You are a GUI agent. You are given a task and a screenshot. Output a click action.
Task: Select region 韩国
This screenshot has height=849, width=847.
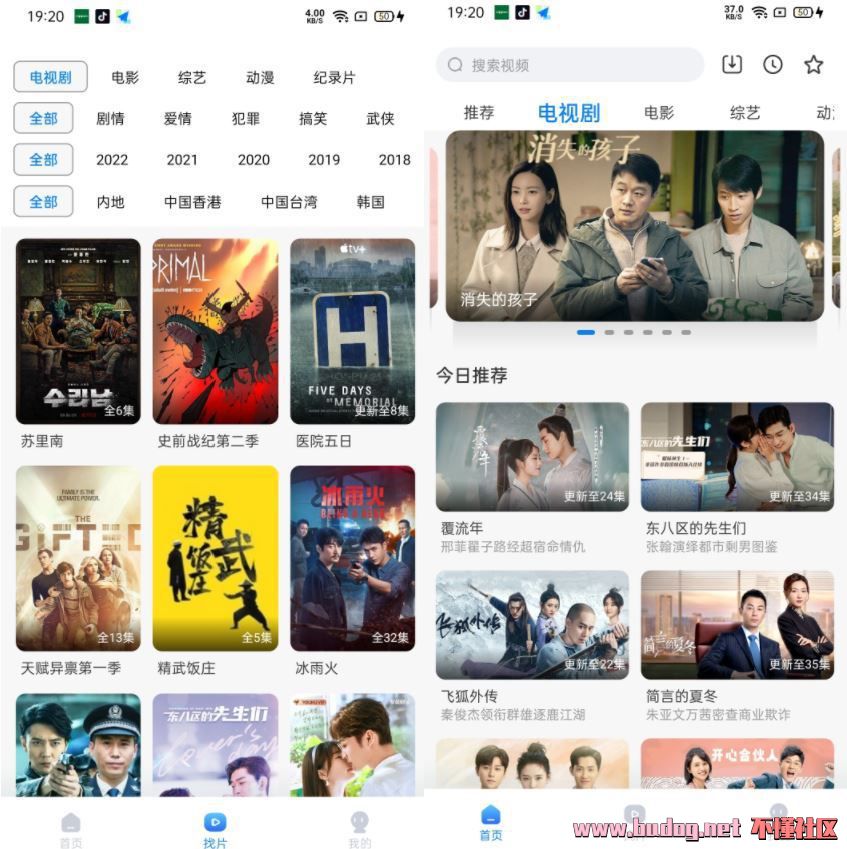coord(370,201)
